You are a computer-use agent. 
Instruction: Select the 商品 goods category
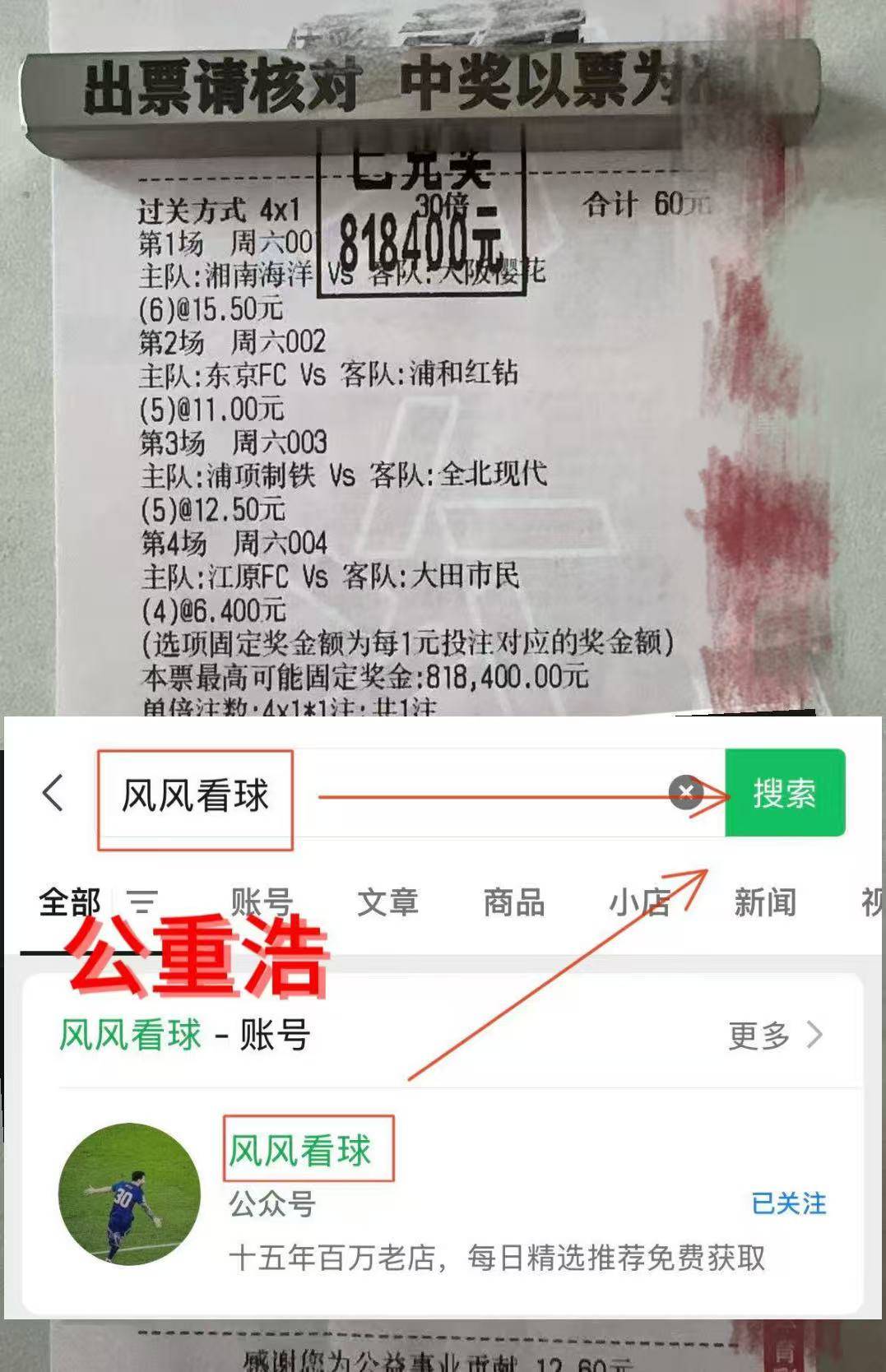coord(513,902)
